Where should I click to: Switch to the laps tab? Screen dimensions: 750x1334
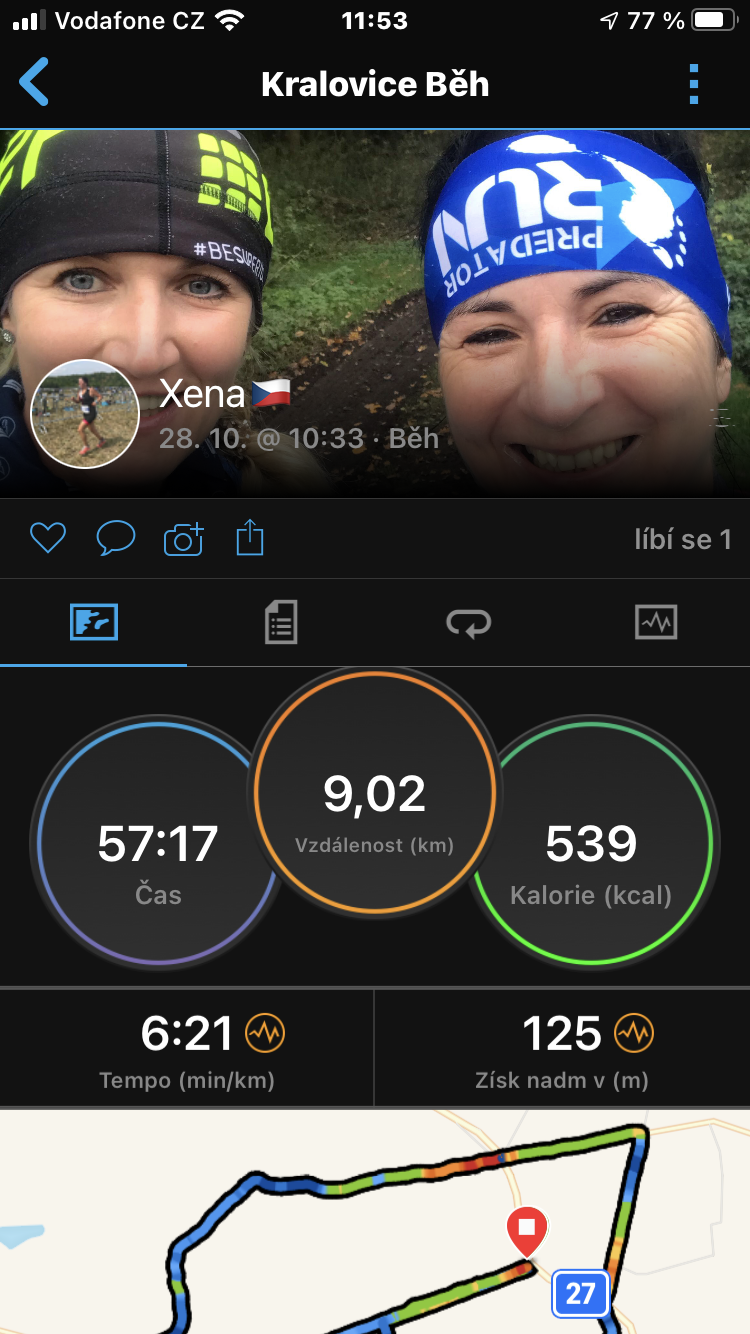pos(468,623)
